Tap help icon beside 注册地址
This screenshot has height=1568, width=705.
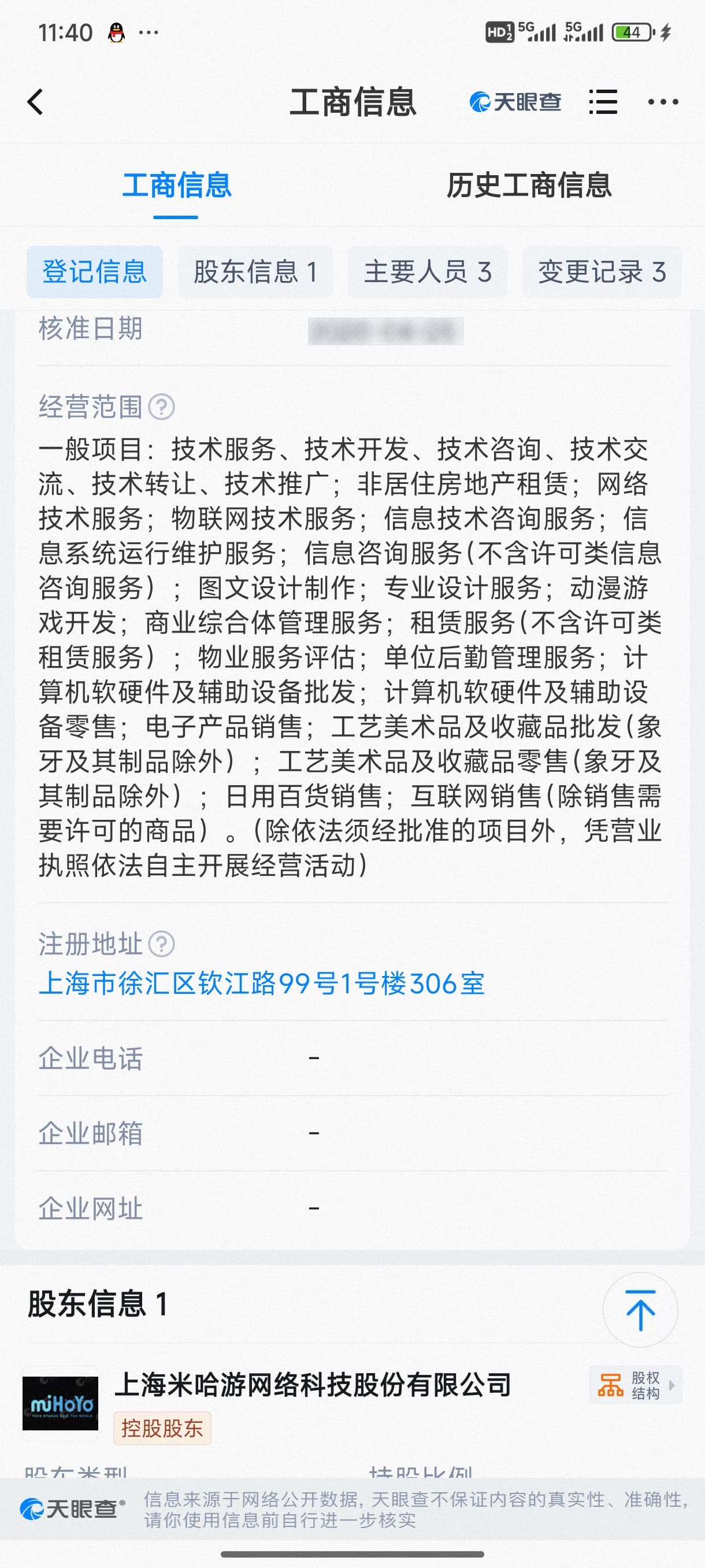coord(162,944)
